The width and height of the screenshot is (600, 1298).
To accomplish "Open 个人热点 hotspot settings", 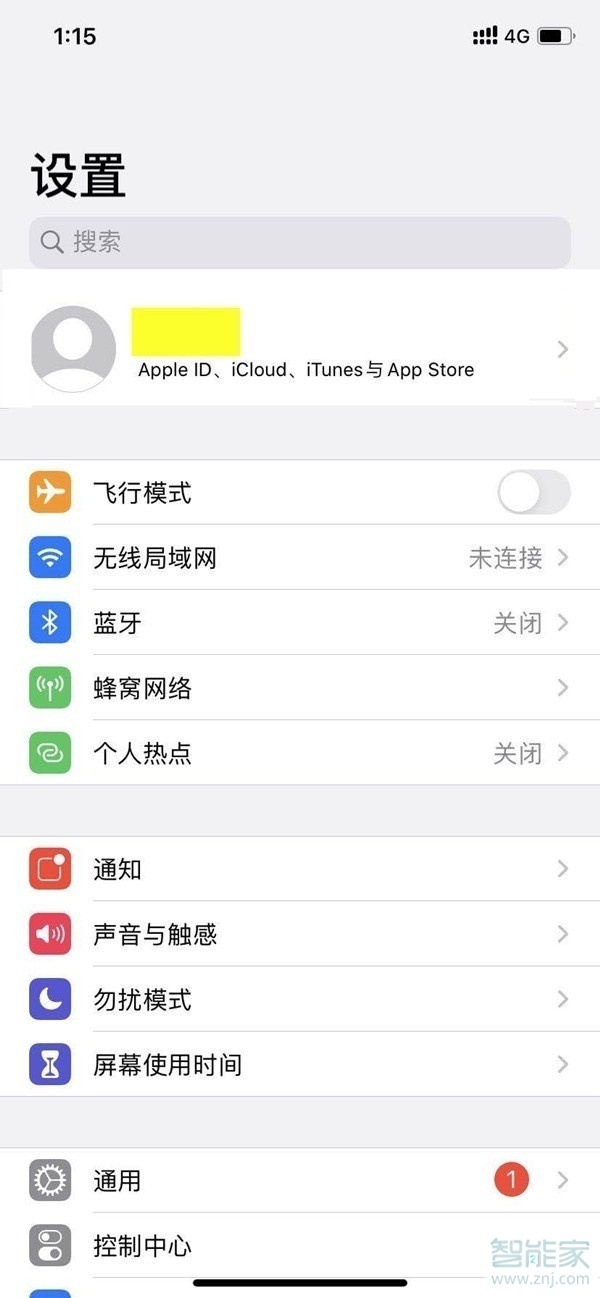I will coord(300,753).
